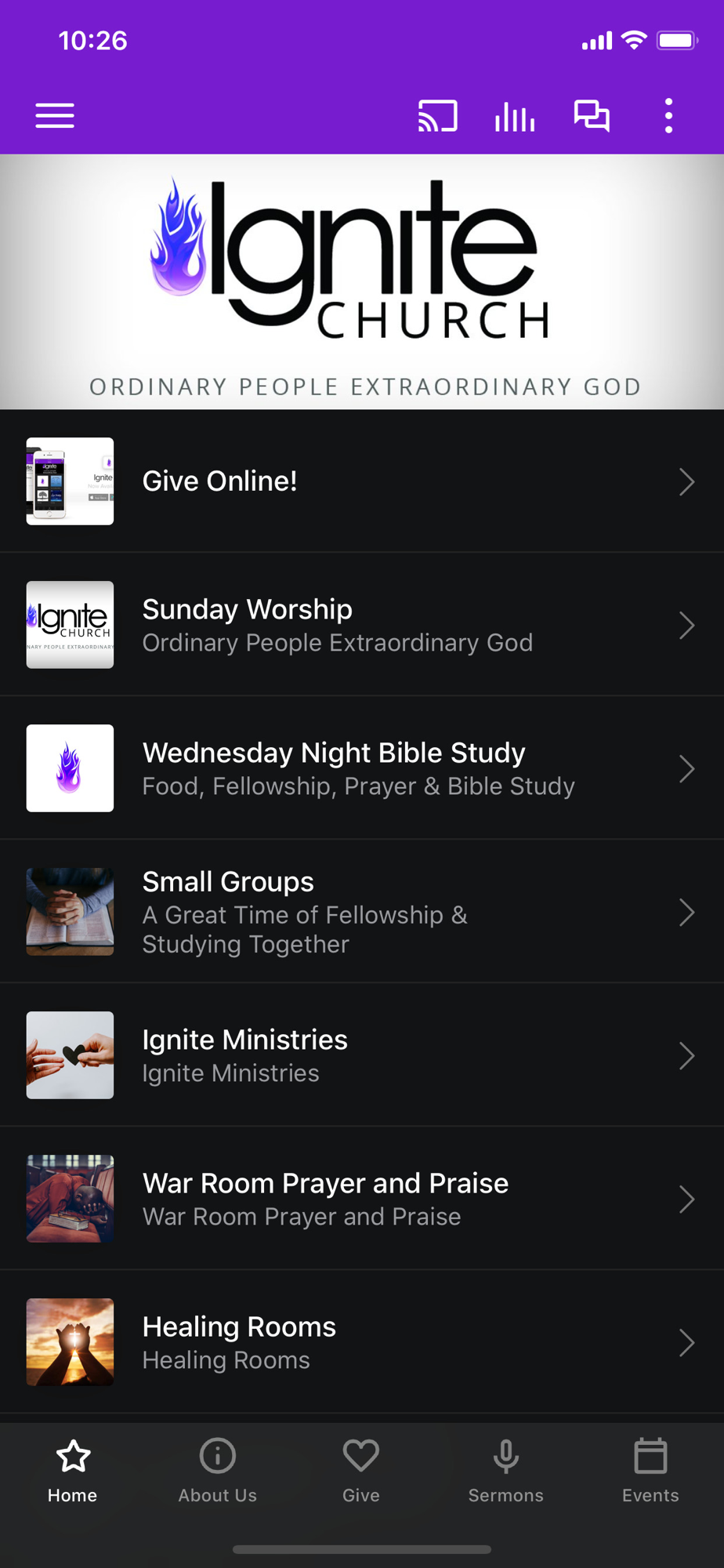View the Small Groups page
Viewport: 724px width, 1568px height.
pos(361,912)
